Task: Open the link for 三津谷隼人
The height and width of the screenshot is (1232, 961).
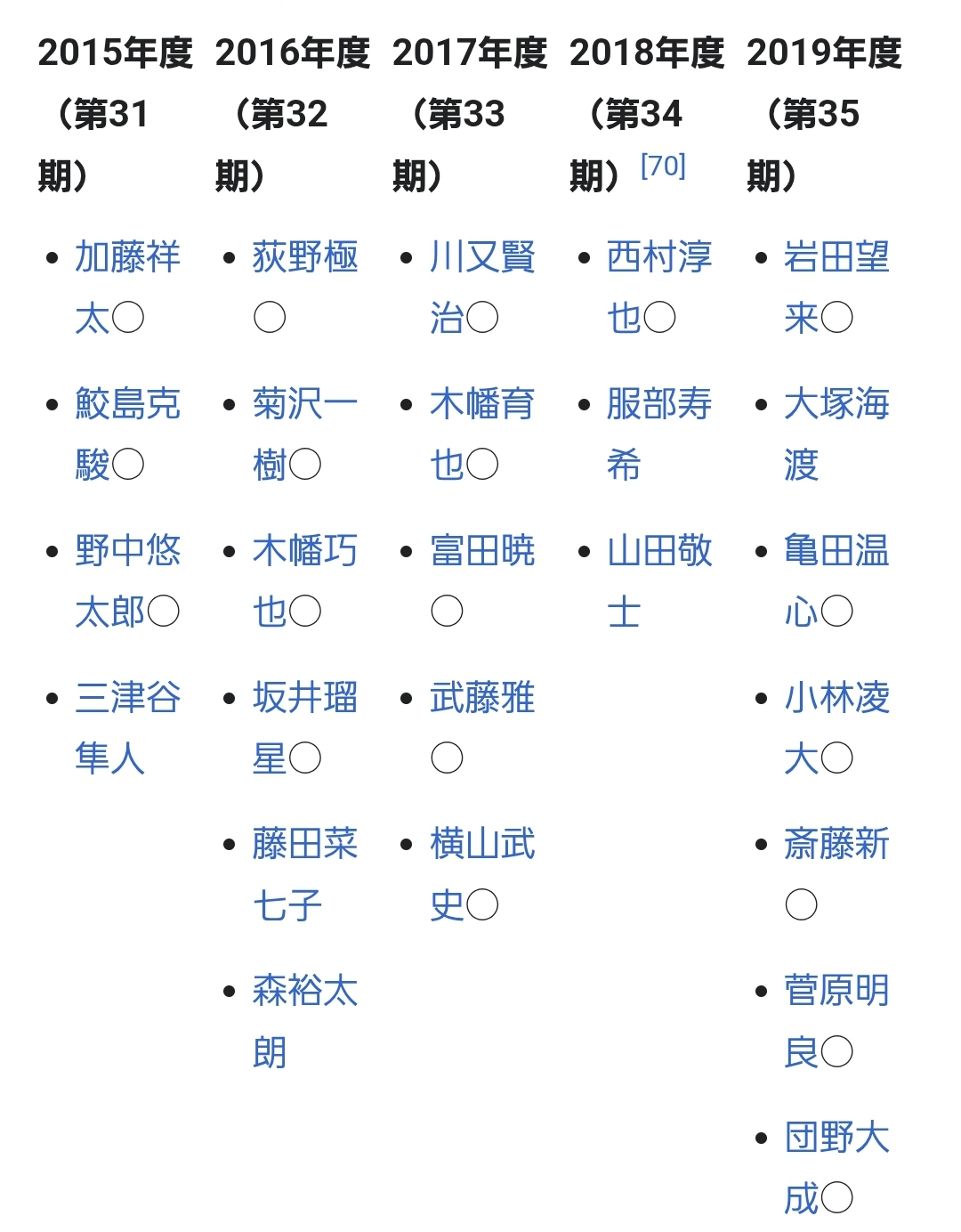Action: 127,698
